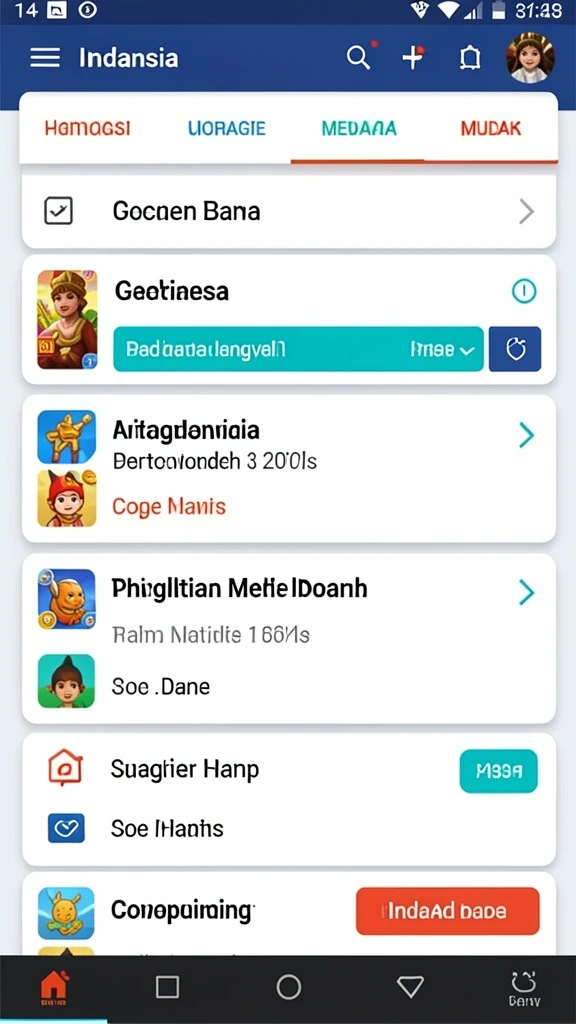
Task: Go to the home tab in bottom bar
Action: click(53, 988)
